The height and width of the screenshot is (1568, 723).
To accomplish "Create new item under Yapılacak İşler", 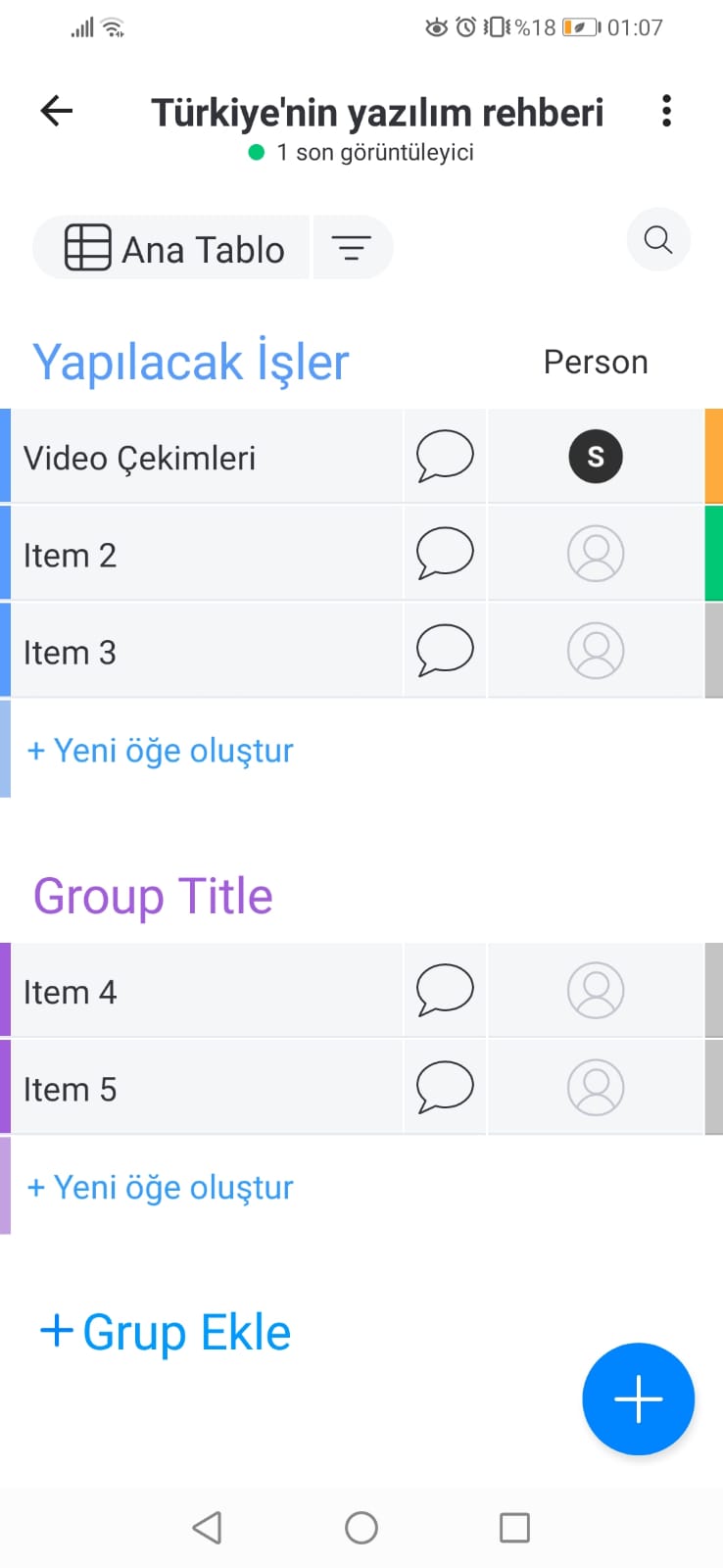I will coord(161,751).
